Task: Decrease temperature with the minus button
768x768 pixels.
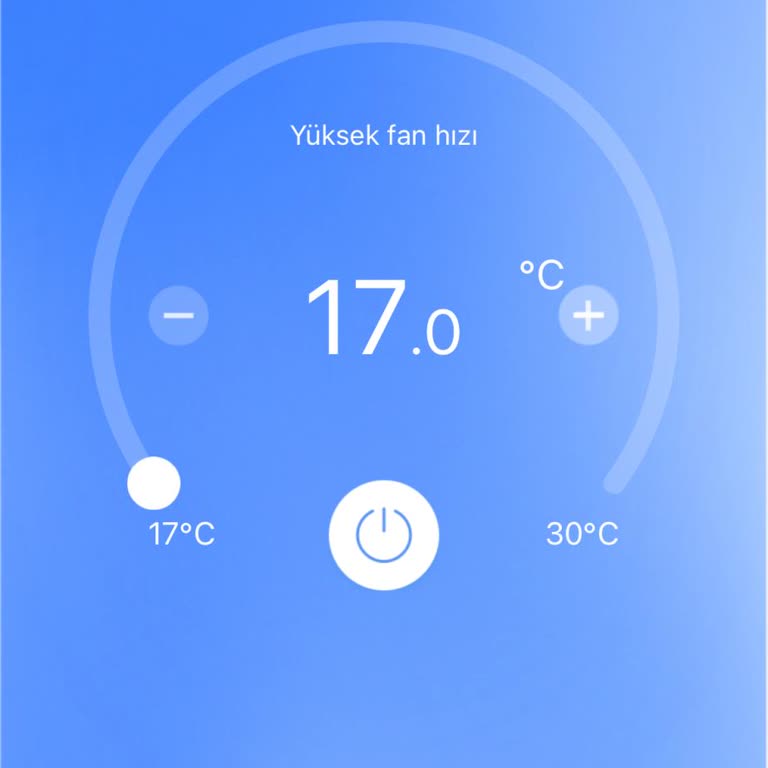Action: point(179,316)
